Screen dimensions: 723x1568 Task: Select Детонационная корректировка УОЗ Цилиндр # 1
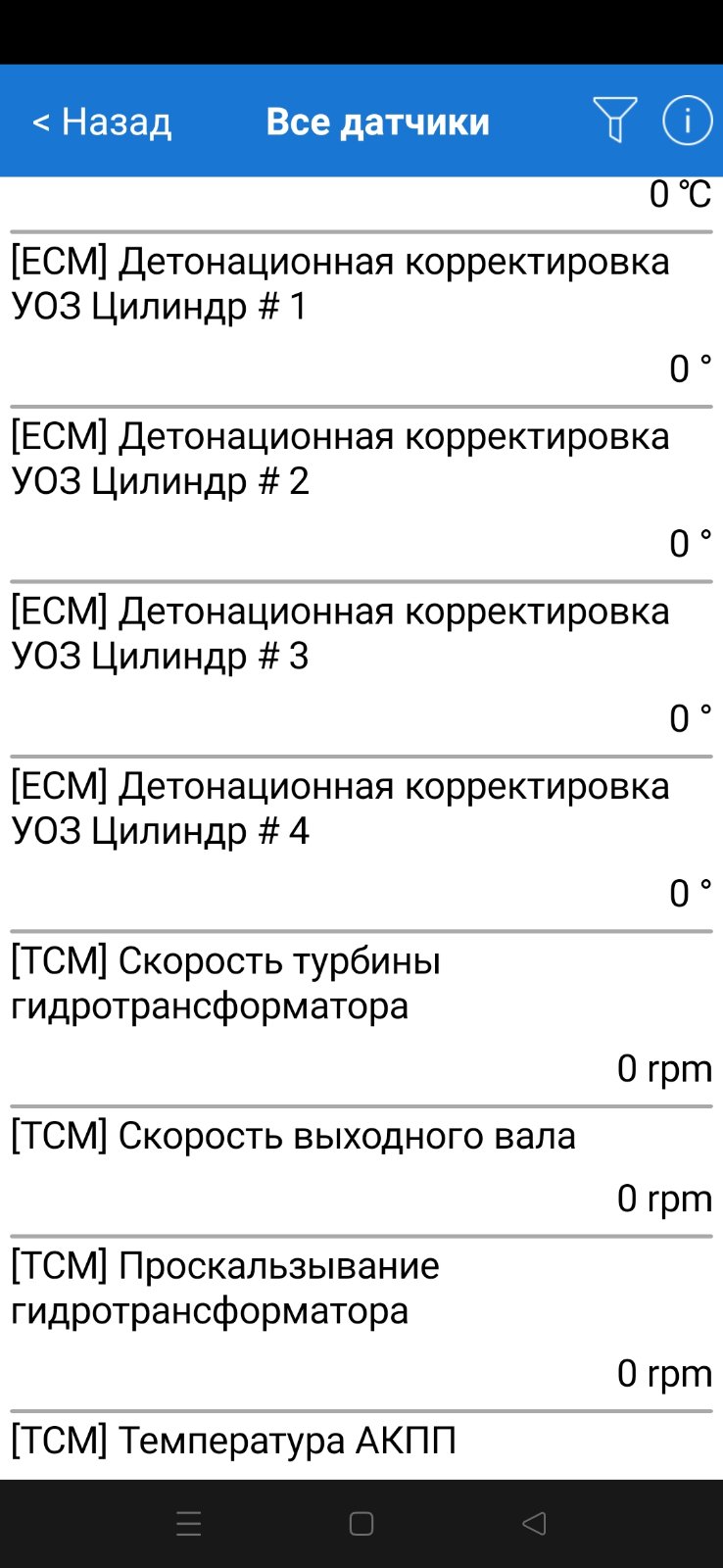[361, 319]
